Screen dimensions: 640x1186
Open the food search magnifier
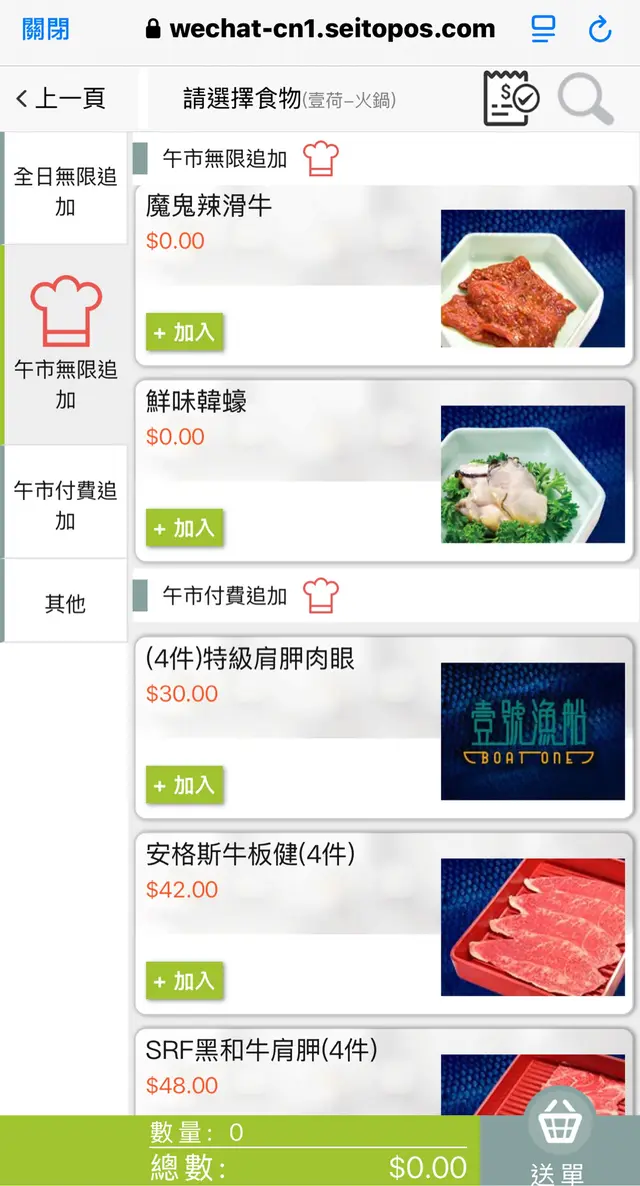click(585, 98)
